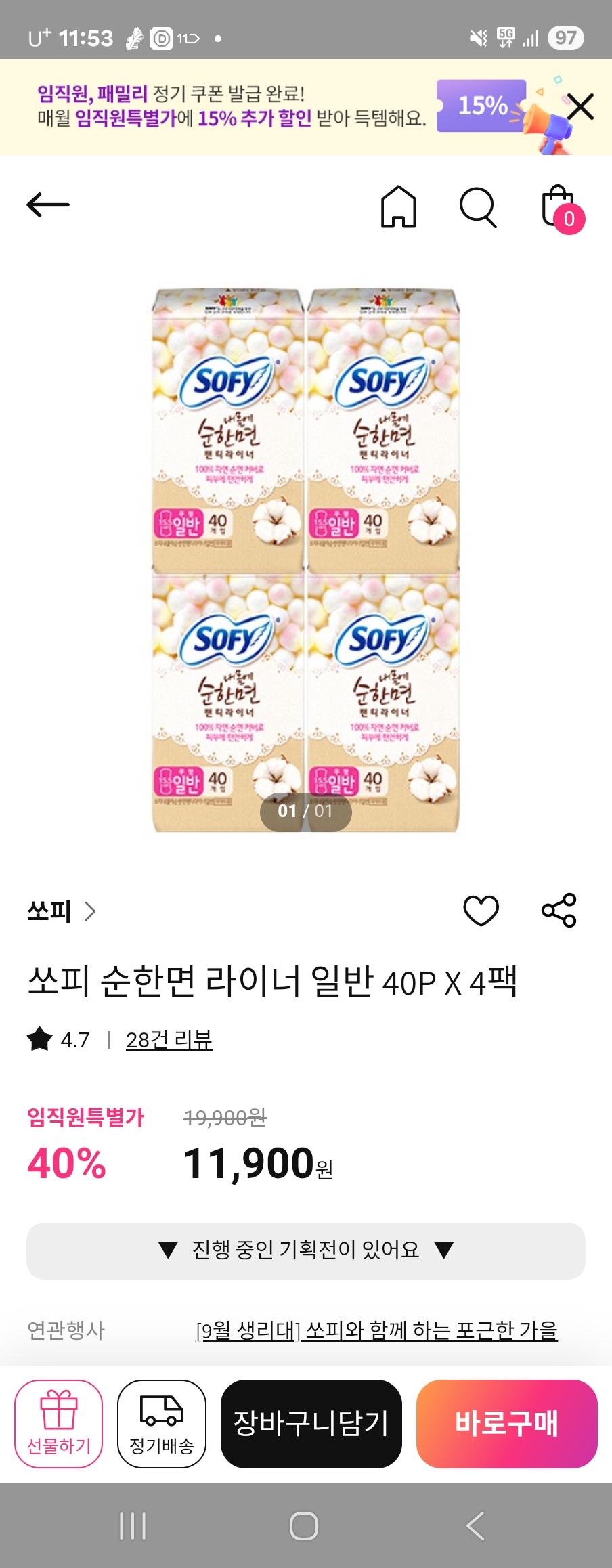The height and width of the screenshot is (1568, 612).
Task: Add product to wishlist with heart
Action: 481,910
